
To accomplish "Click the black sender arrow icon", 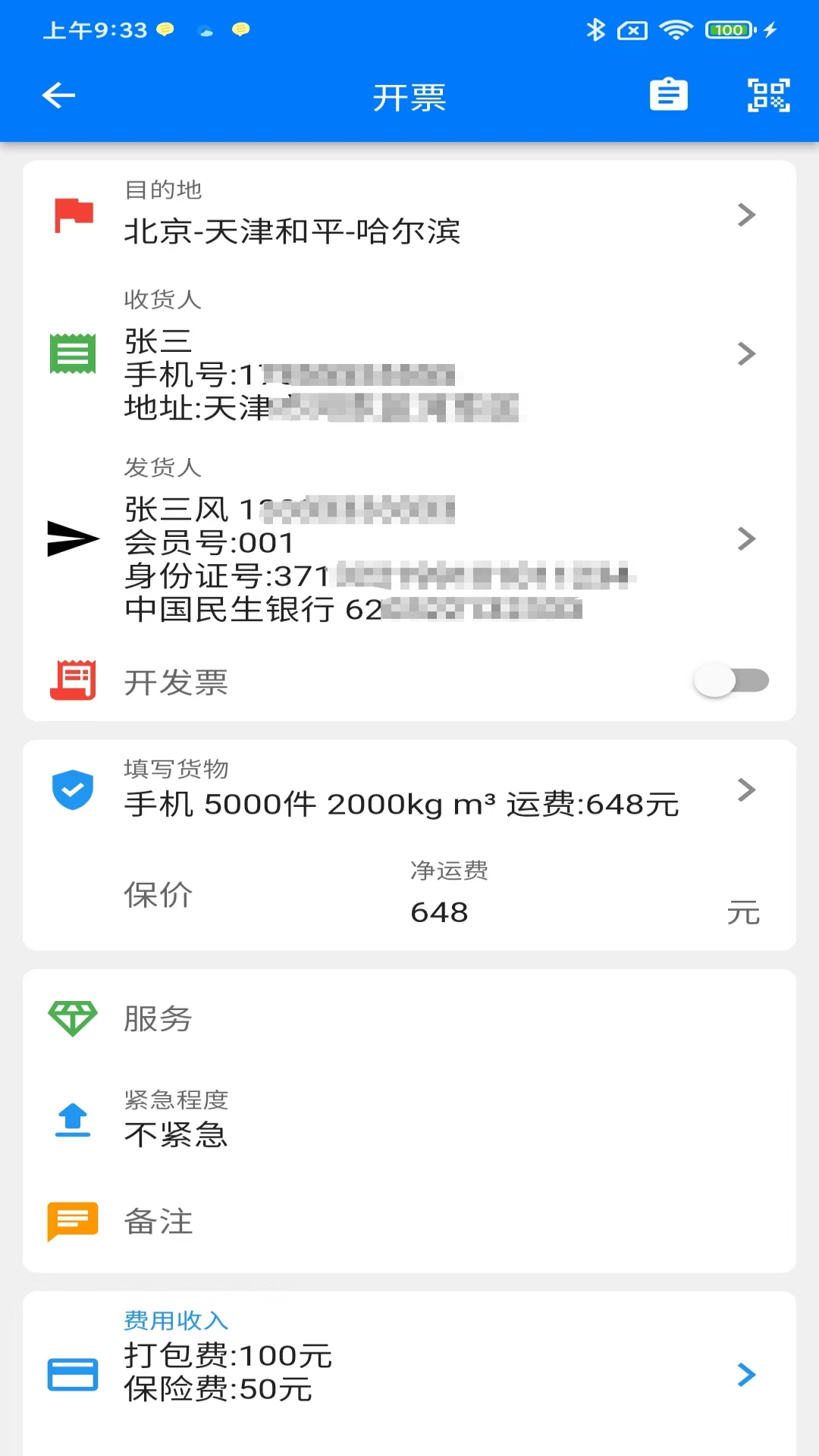I will click(x=72, y=538).
